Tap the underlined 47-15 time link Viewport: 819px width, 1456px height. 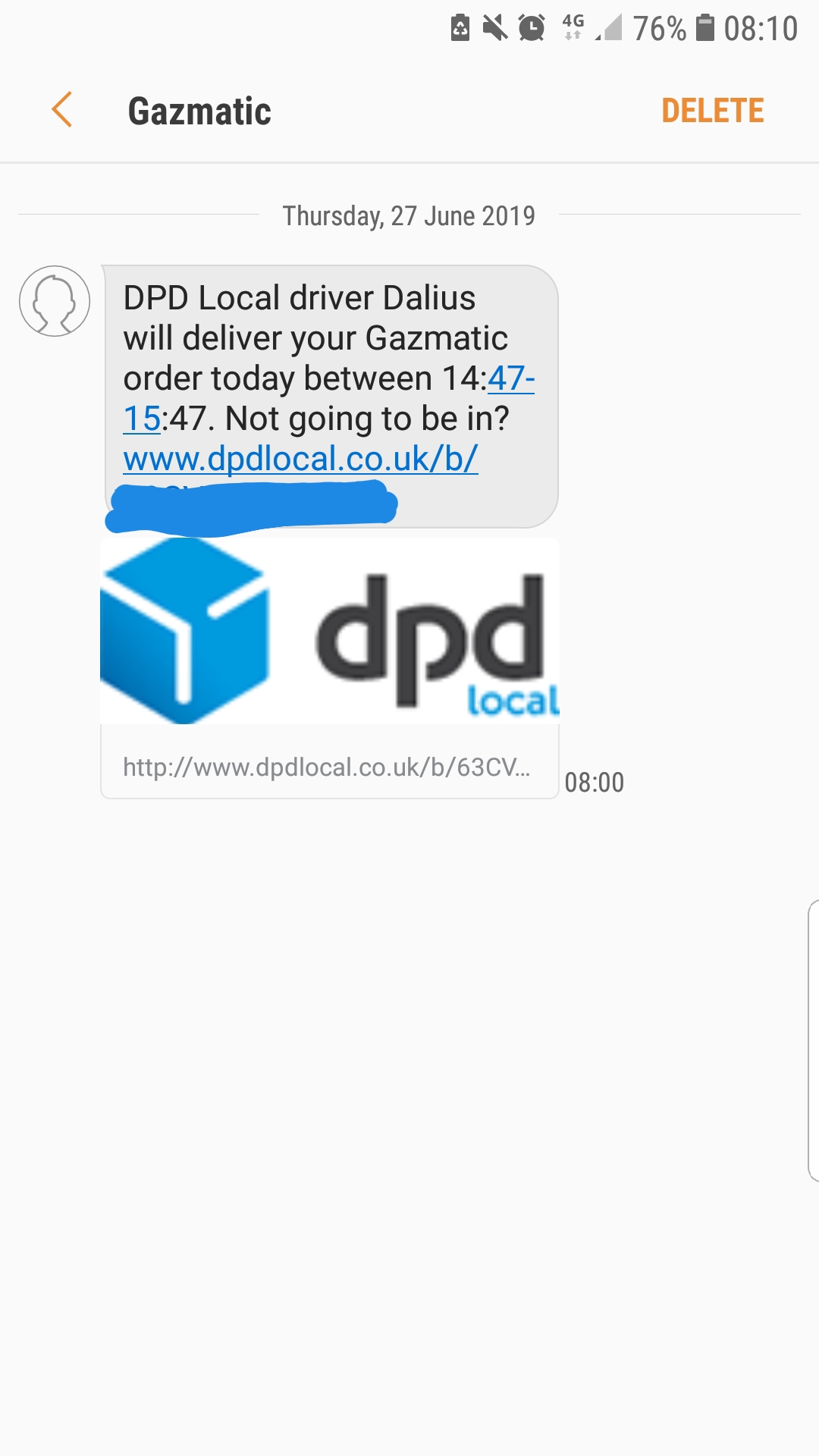pyautogui.click(x=510, y=378)
